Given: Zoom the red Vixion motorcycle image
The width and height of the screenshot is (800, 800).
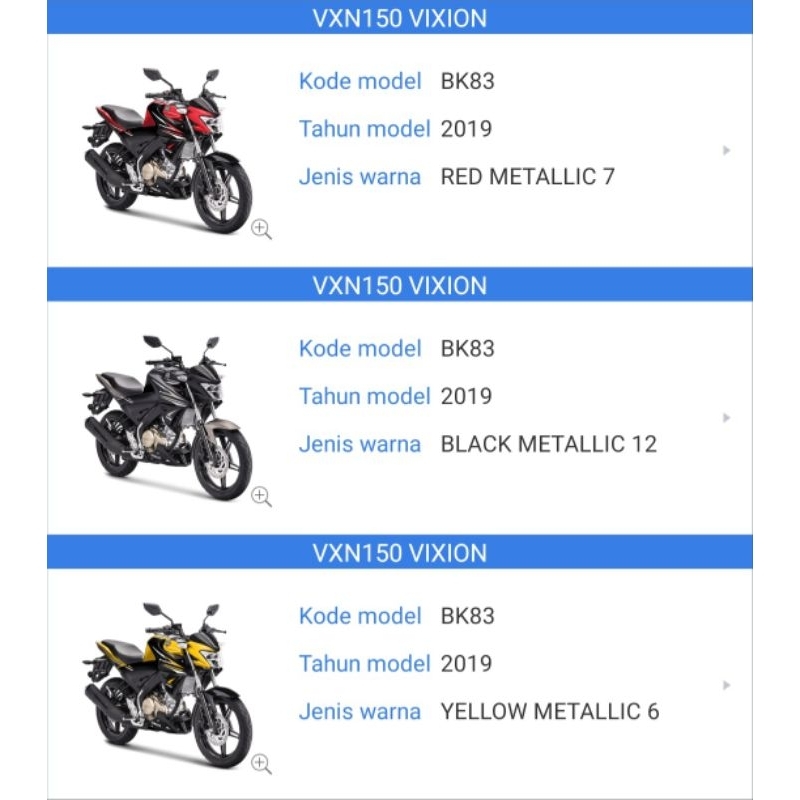Looking at the screenshot, I should click(261, 229).
